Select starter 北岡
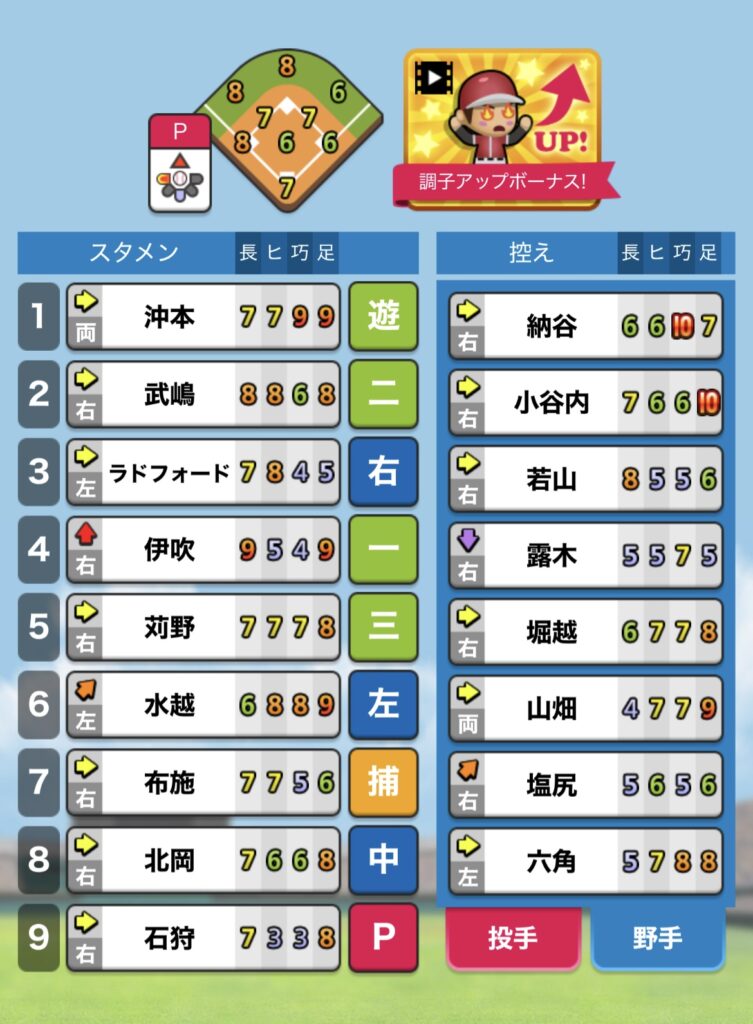The width and height of the screenshot is (753, 1024). pos(204,860)
